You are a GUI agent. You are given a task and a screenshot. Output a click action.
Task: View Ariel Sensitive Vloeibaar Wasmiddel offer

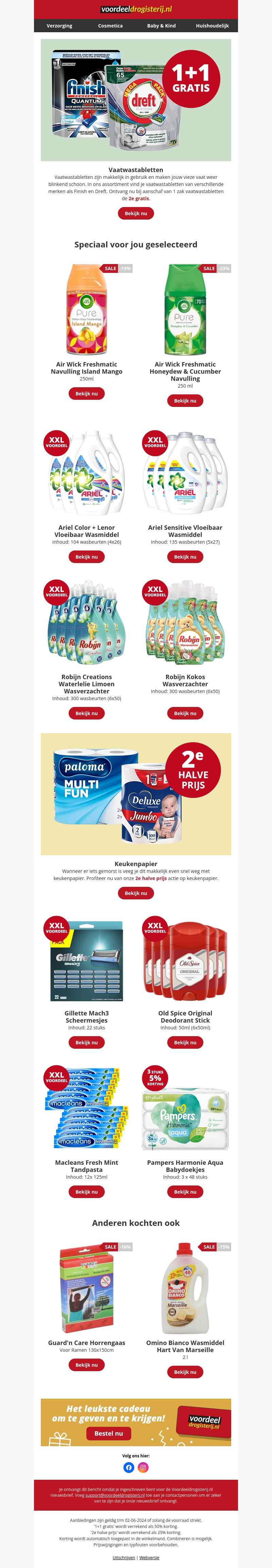(x=185, y=556)
